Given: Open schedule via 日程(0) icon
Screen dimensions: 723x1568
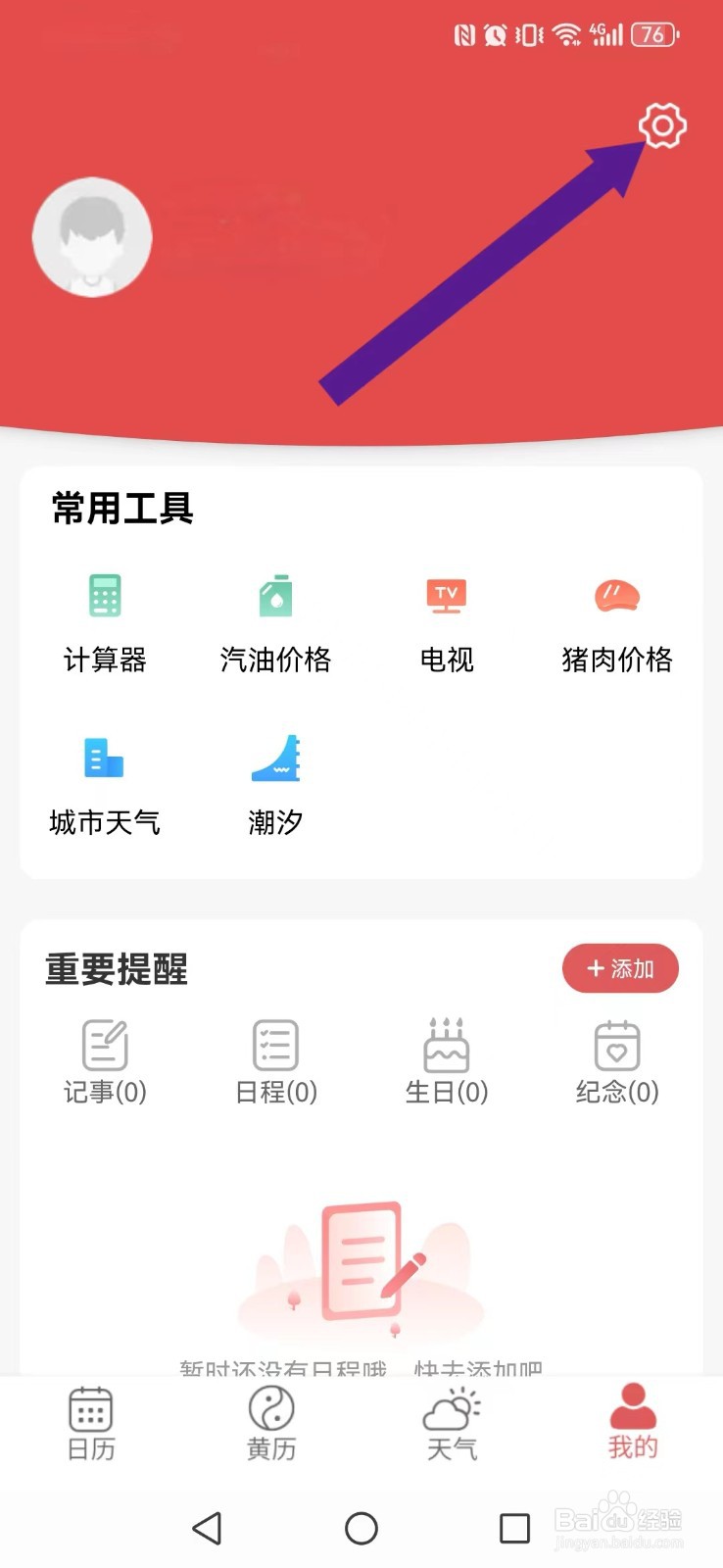Looking at the screenshot, I should pyautogui.click(x=275, y=1058).
